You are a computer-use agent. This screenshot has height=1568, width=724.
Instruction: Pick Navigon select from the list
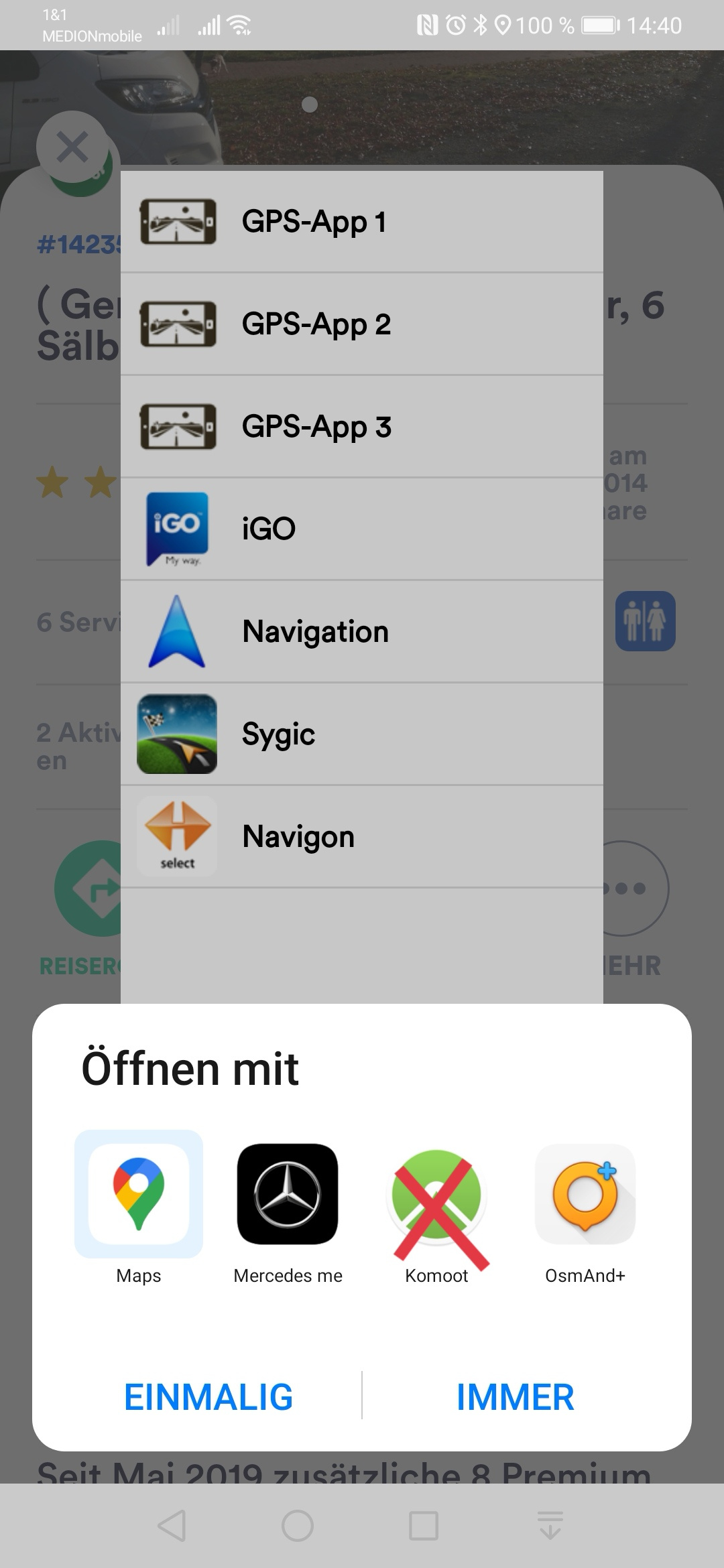tap(362, 837)
